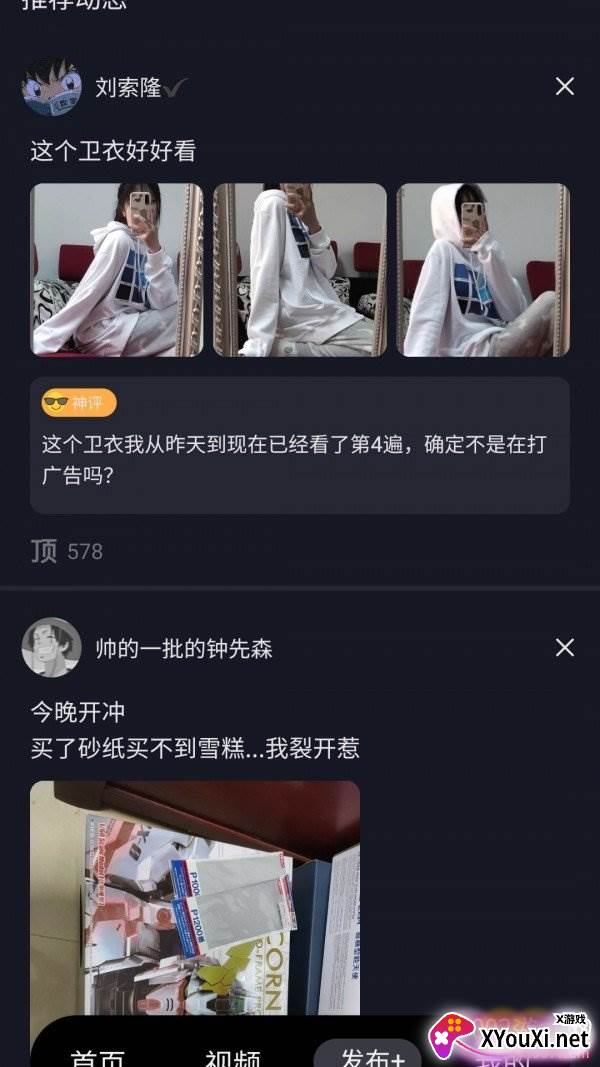Dismiss the post by 刘索隆

point(565,87)
